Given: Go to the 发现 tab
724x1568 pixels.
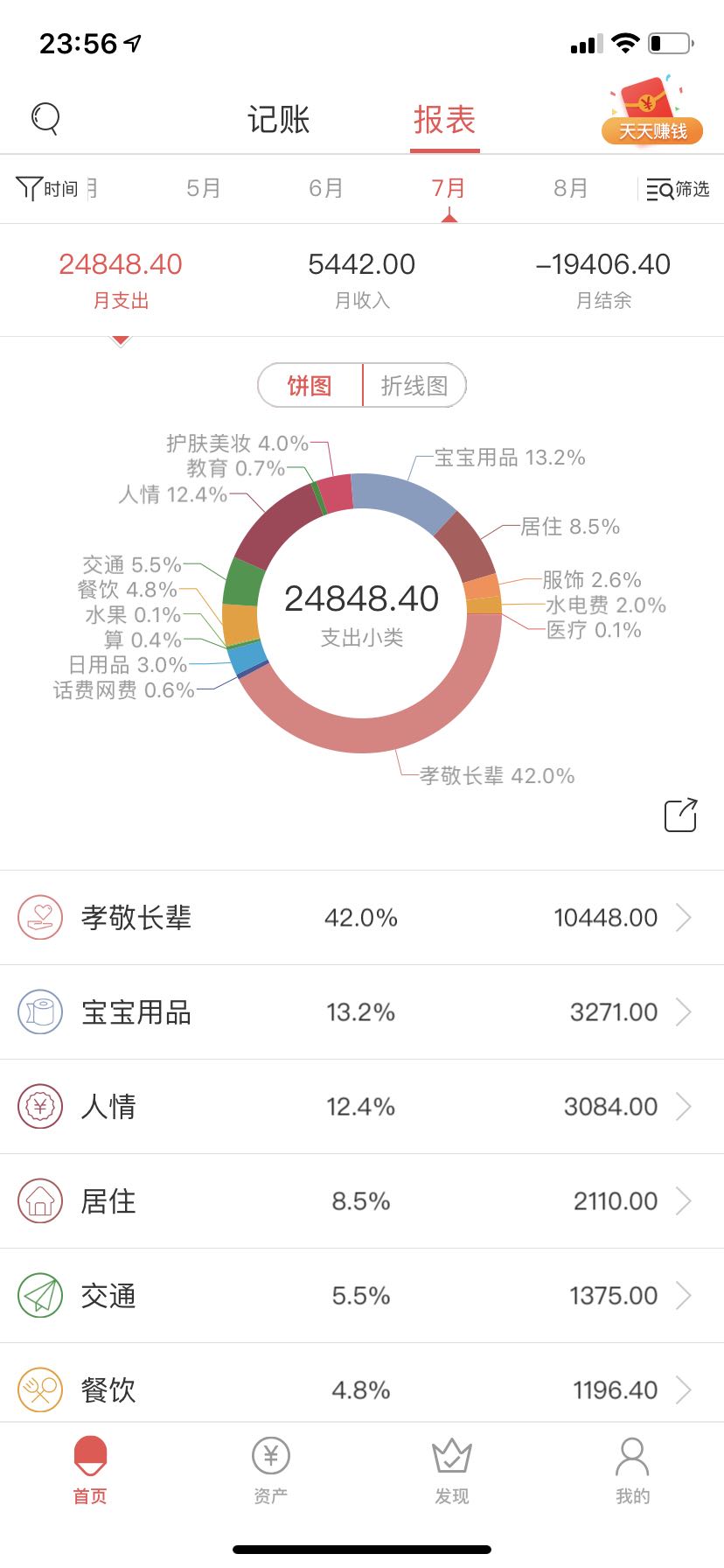Looking at the screenshot, I should point(452,1471).
